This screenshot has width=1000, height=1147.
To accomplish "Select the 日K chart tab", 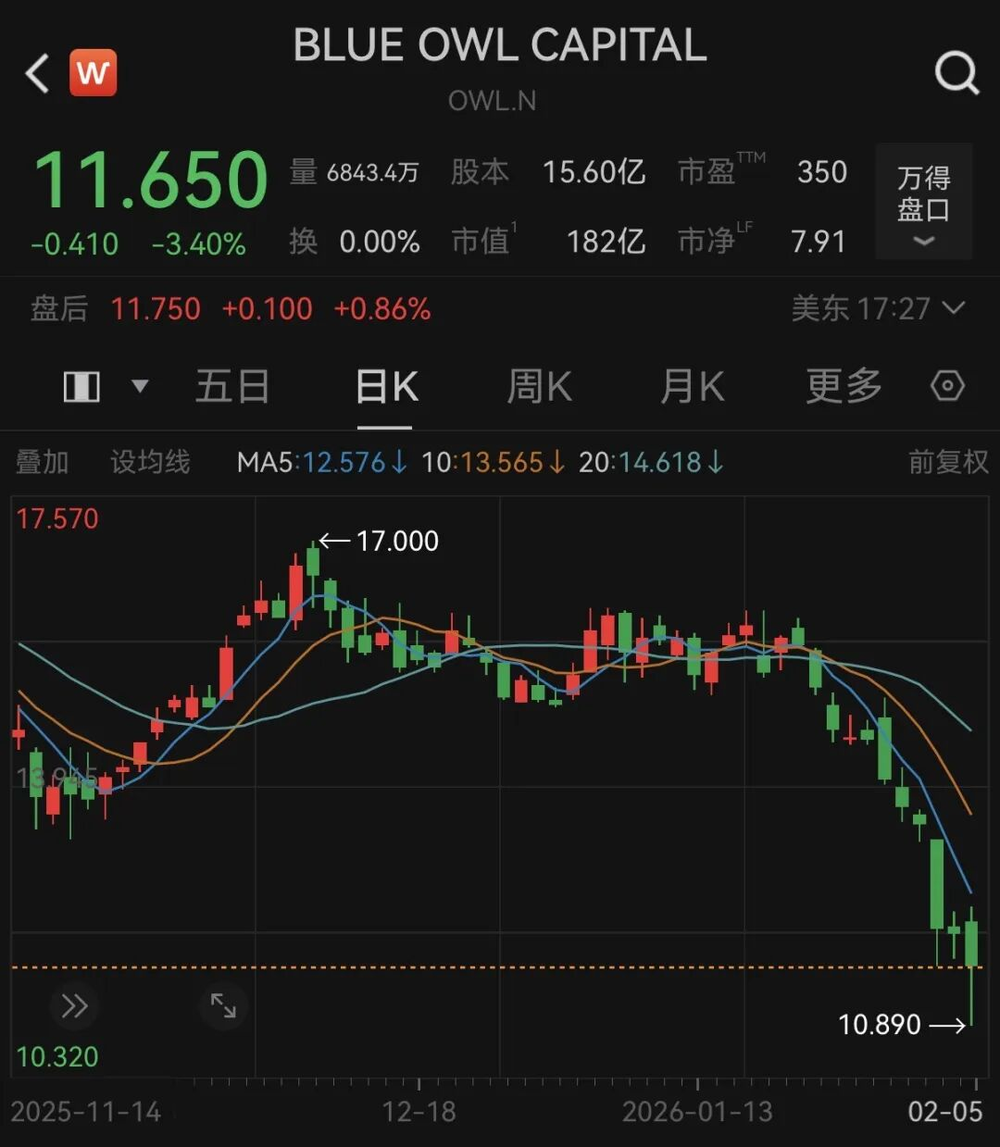I will pos(386,386).
